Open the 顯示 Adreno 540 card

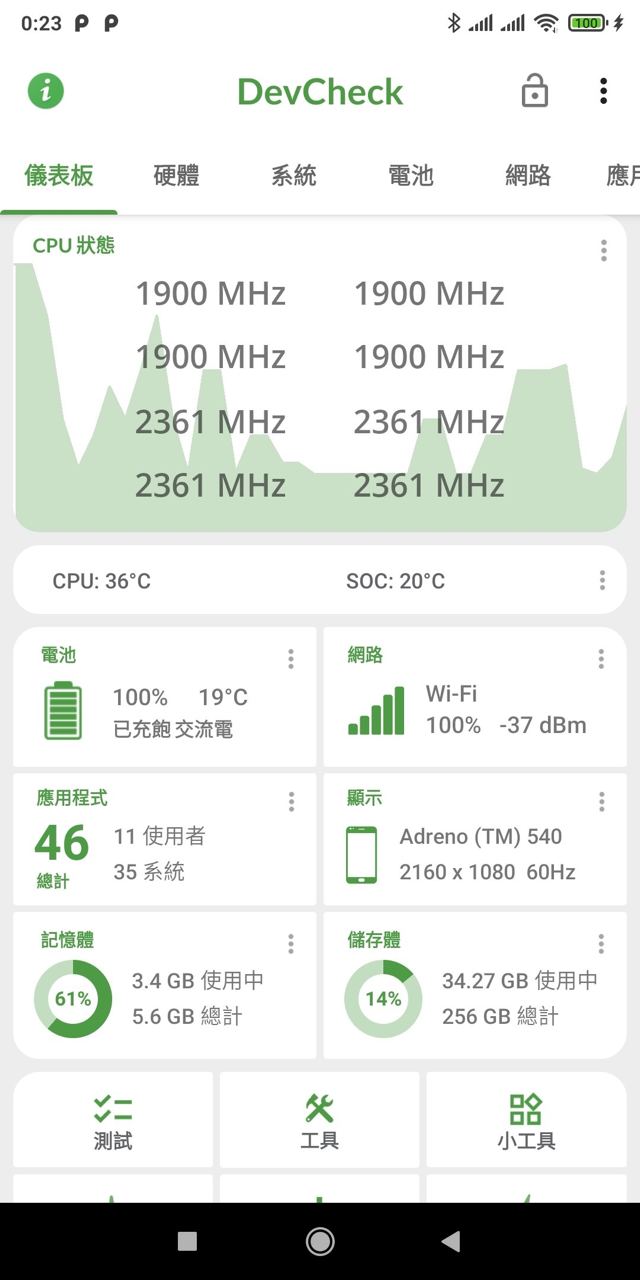[475, 839]
